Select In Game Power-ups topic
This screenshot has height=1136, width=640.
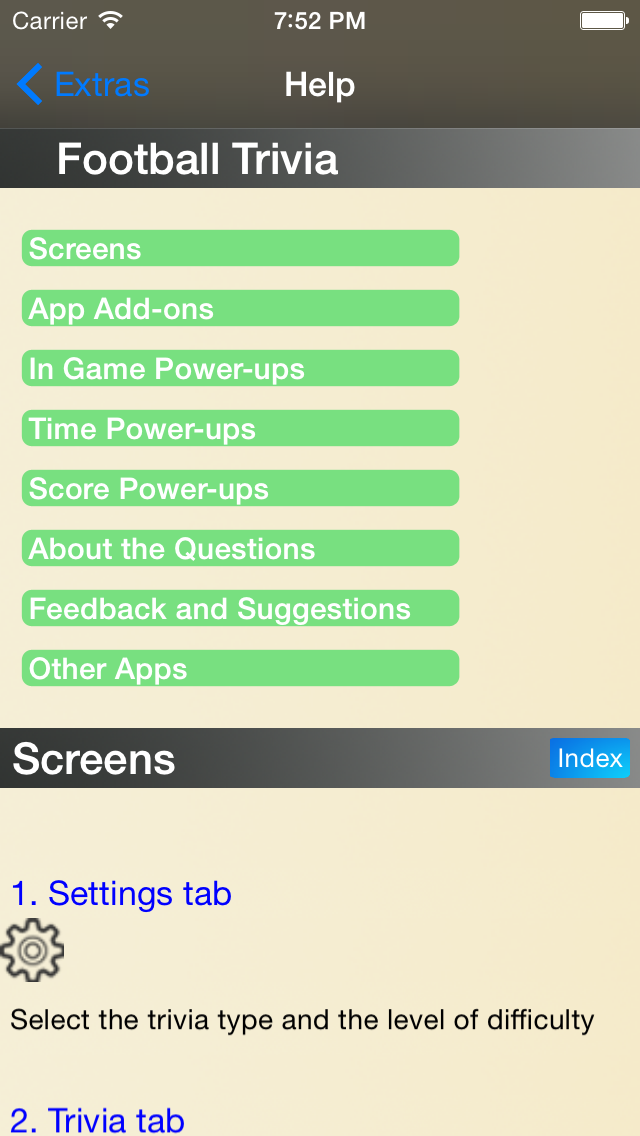pyautogui.click(x=240, y=369)
